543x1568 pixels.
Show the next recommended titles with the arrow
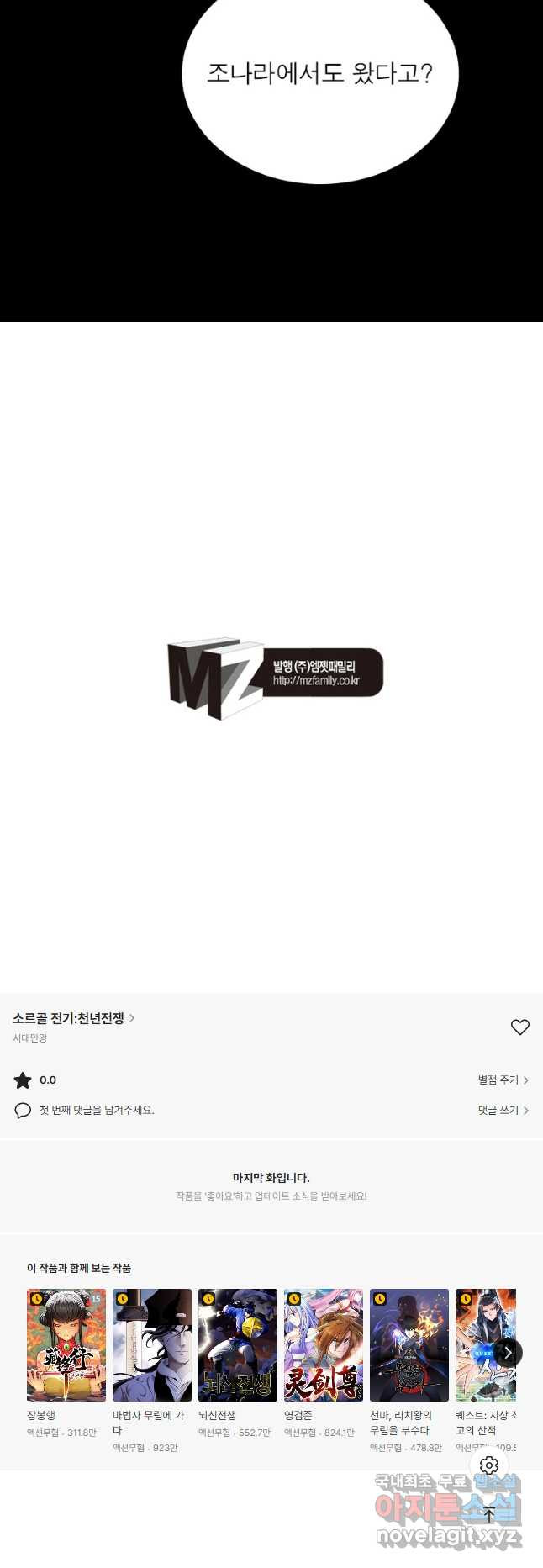tap(508, 1353)
